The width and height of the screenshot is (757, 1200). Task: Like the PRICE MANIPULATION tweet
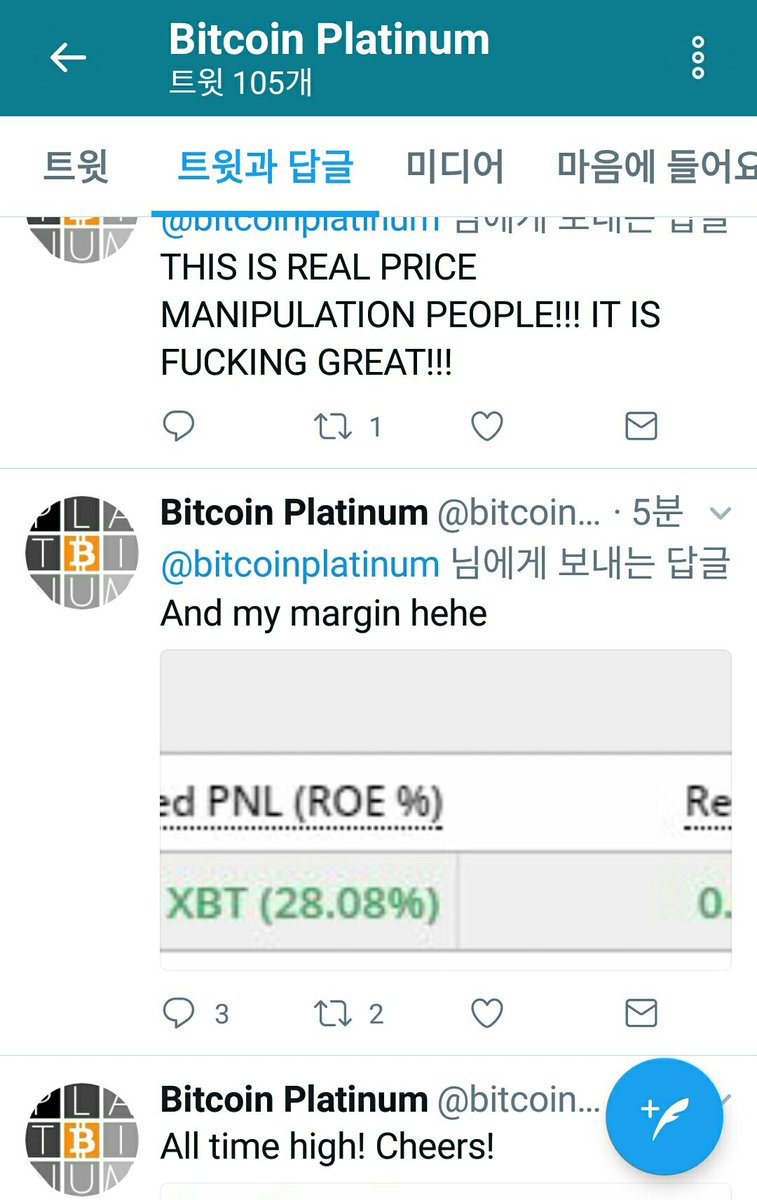487,427
